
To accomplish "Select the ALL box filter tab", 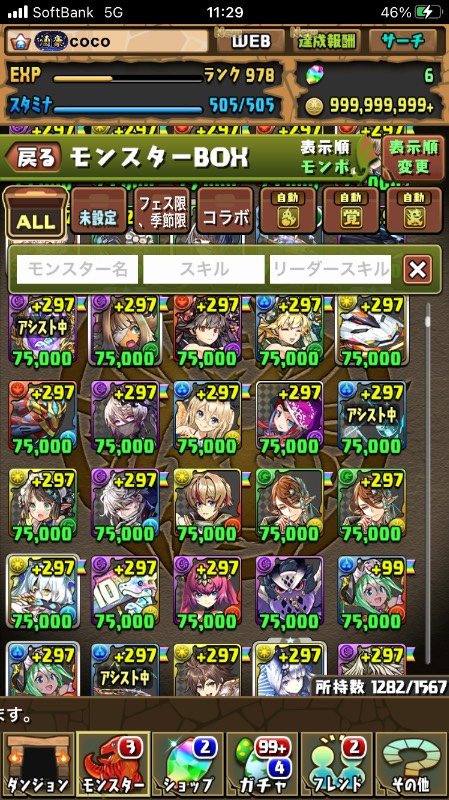I will coord(36,213).
